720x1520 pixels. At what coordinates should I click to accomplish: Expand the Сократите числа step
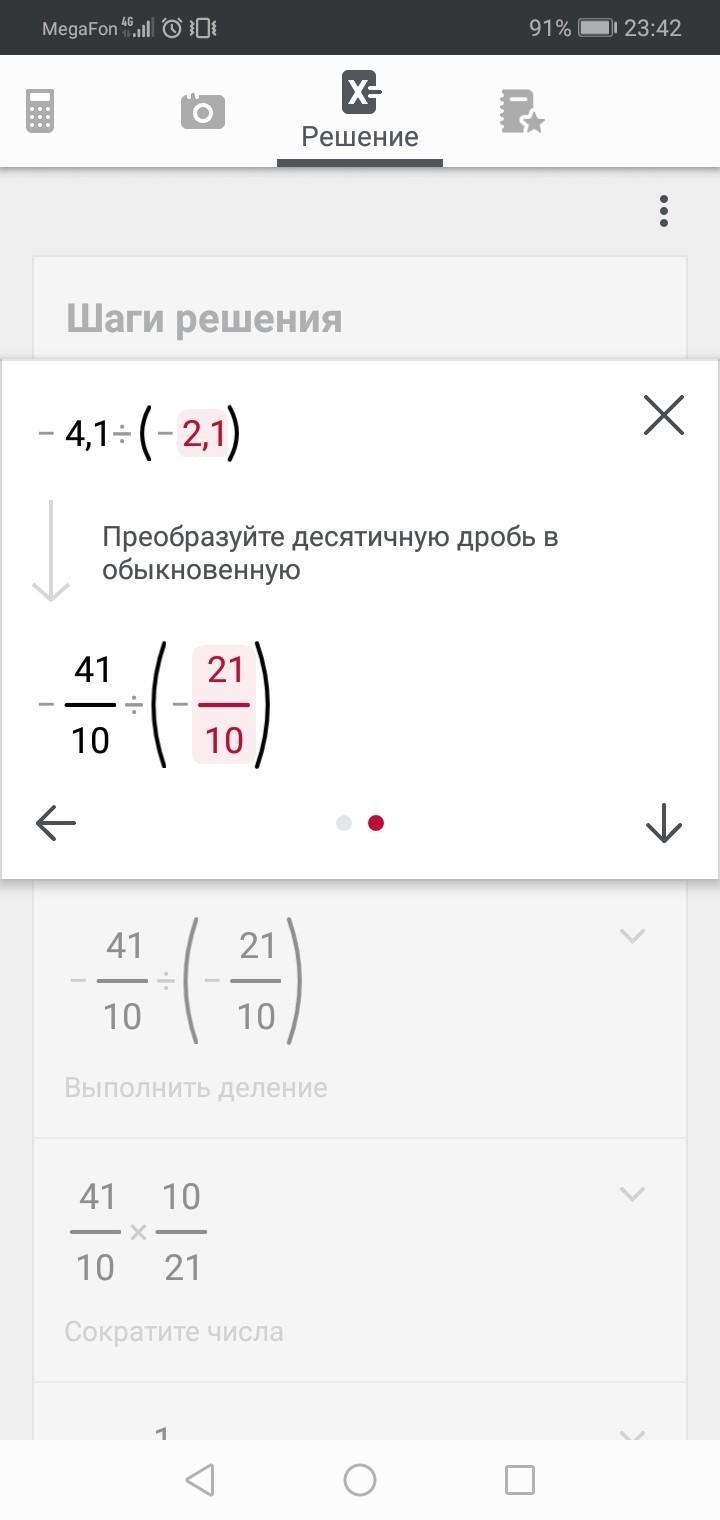[x=632, y=1193]
